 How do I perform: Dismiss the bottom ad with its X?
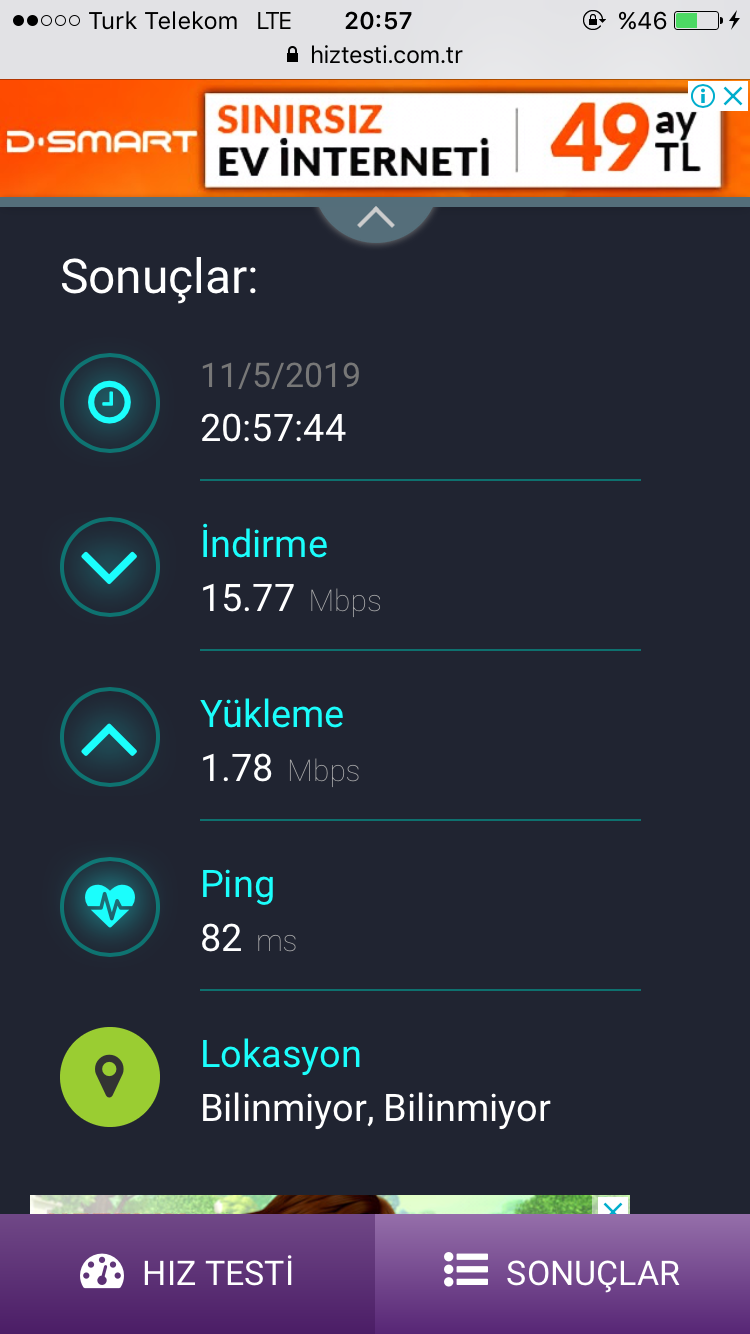[613, 1208]
